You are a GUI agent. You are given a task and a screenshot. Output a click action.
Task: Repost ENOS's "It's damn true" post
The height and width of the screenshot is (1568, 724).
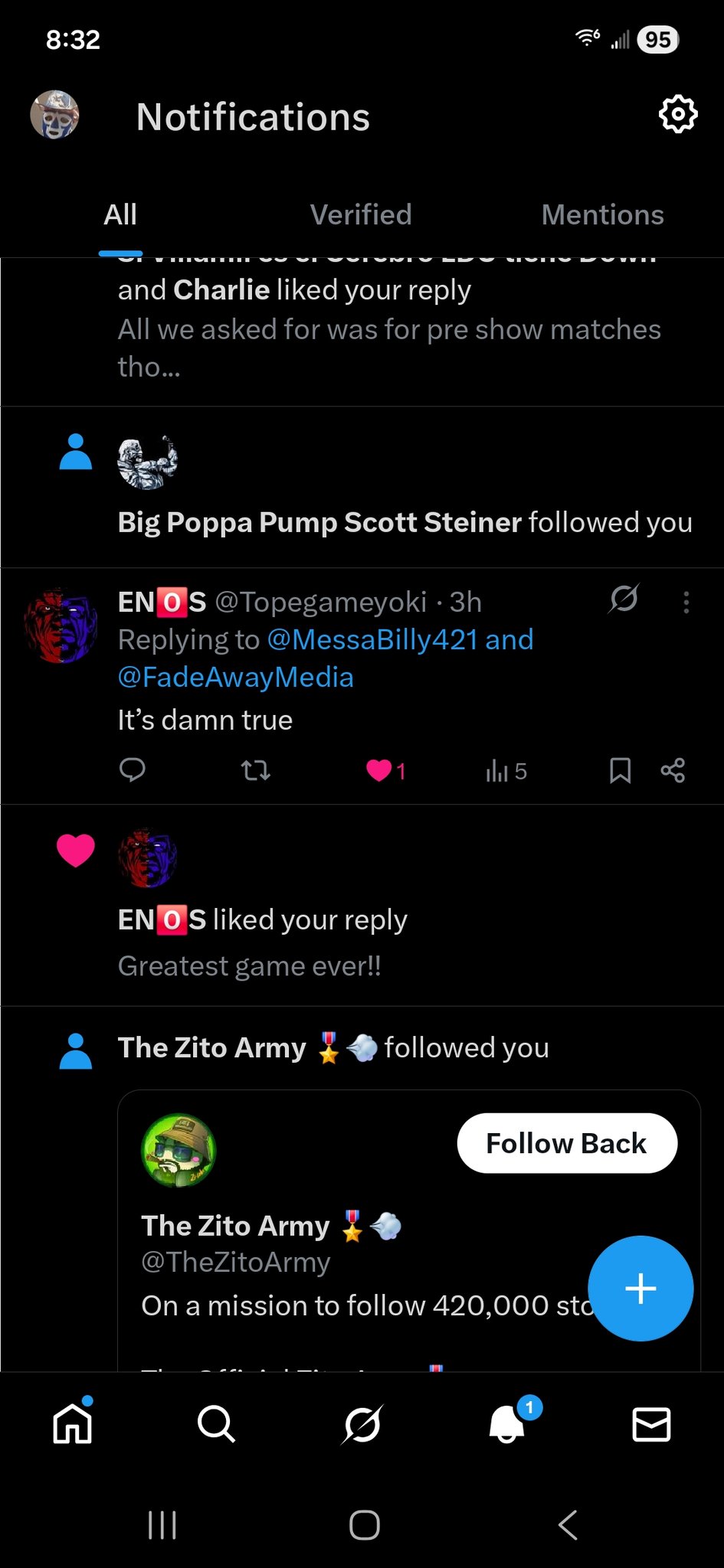tap(255, 769)
